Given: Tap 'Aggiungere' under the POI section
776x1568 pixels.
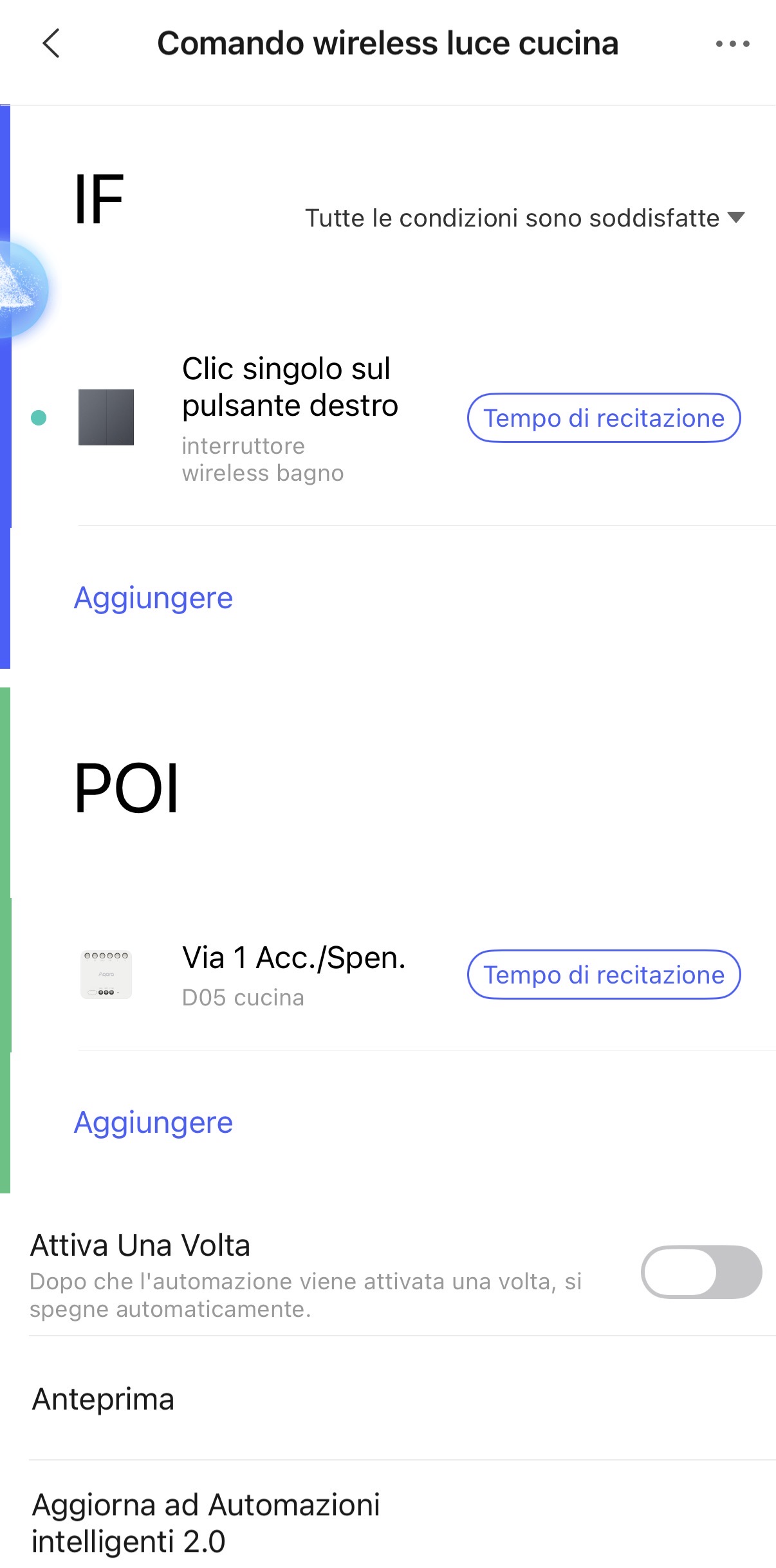Looking at the screenshot, I should 153,1123.
